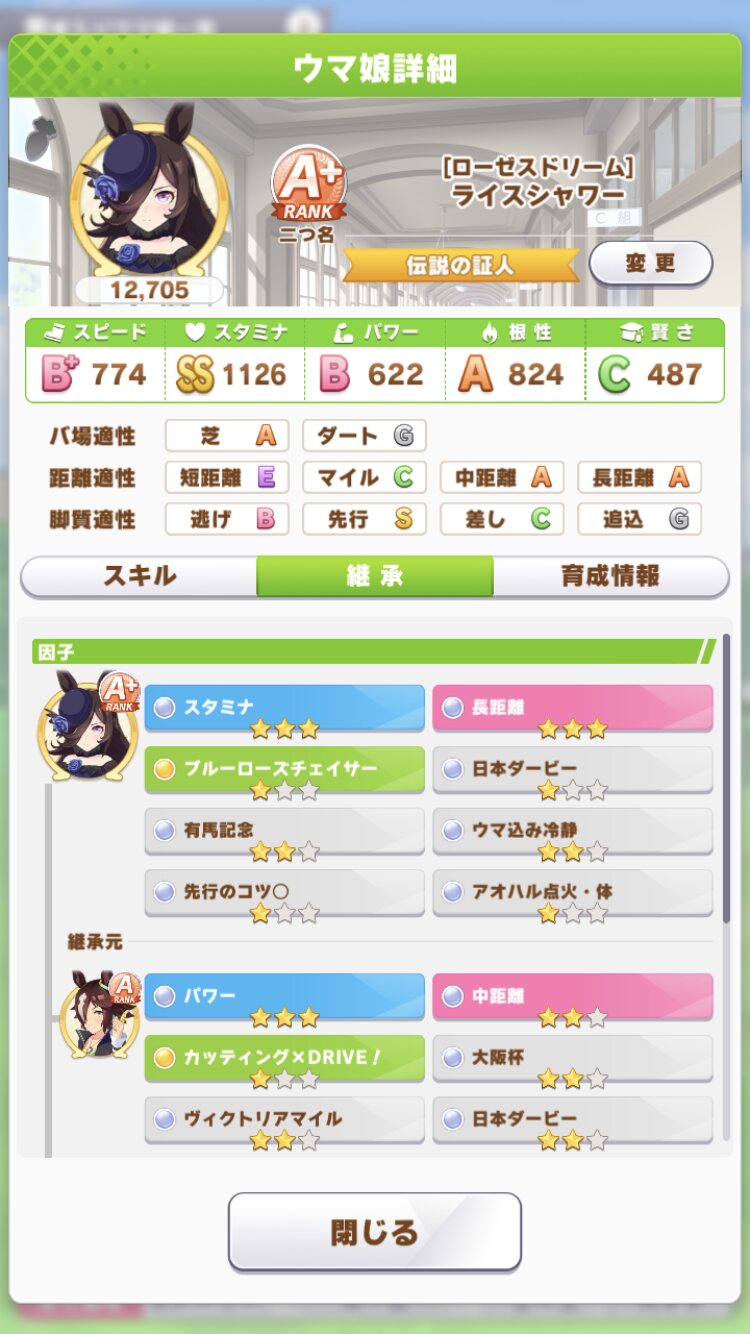750x1334 pixels.
Task: Tap the ブルーローズチェイサー skill factor
Action: [x=284, y=770]
